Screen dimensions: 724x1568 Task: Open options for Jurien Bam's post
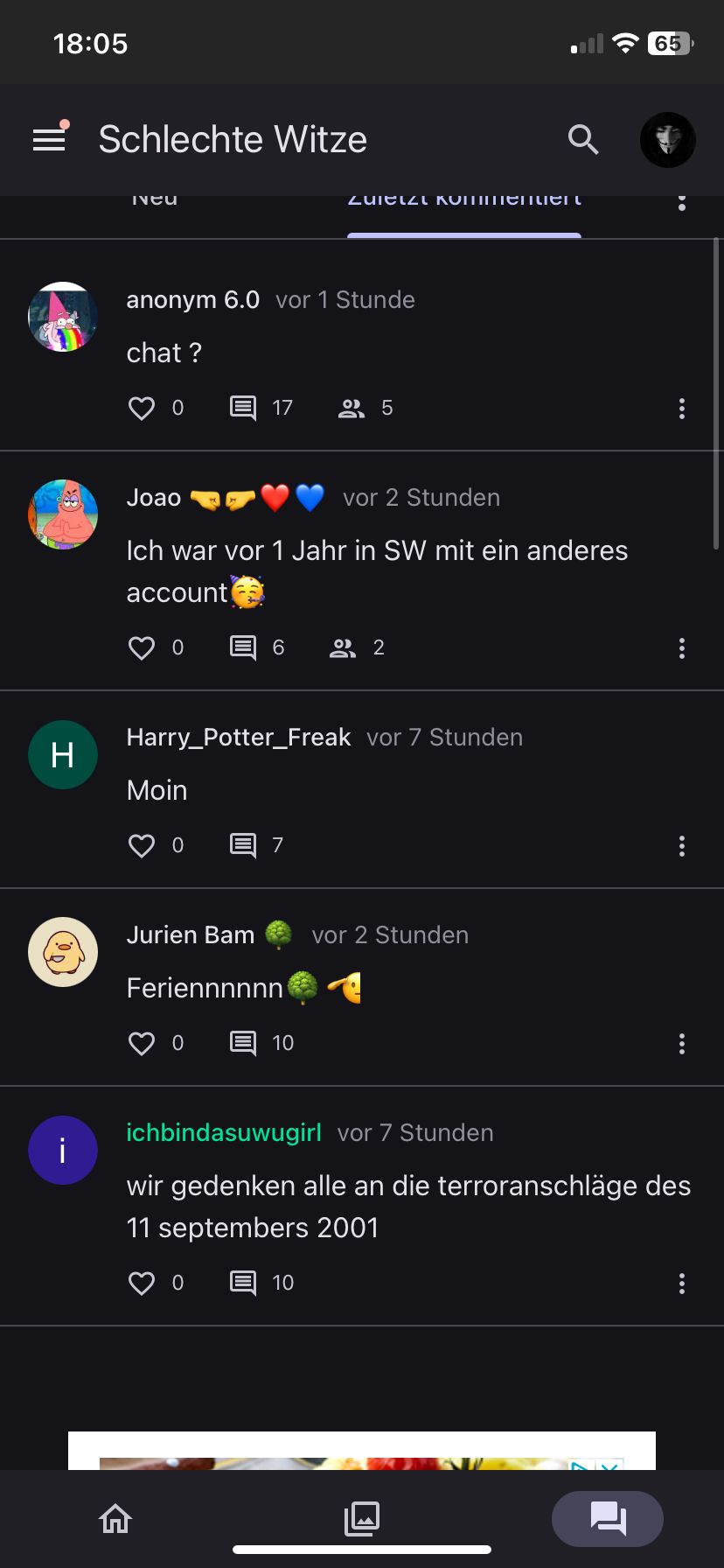pos(682,1043)
